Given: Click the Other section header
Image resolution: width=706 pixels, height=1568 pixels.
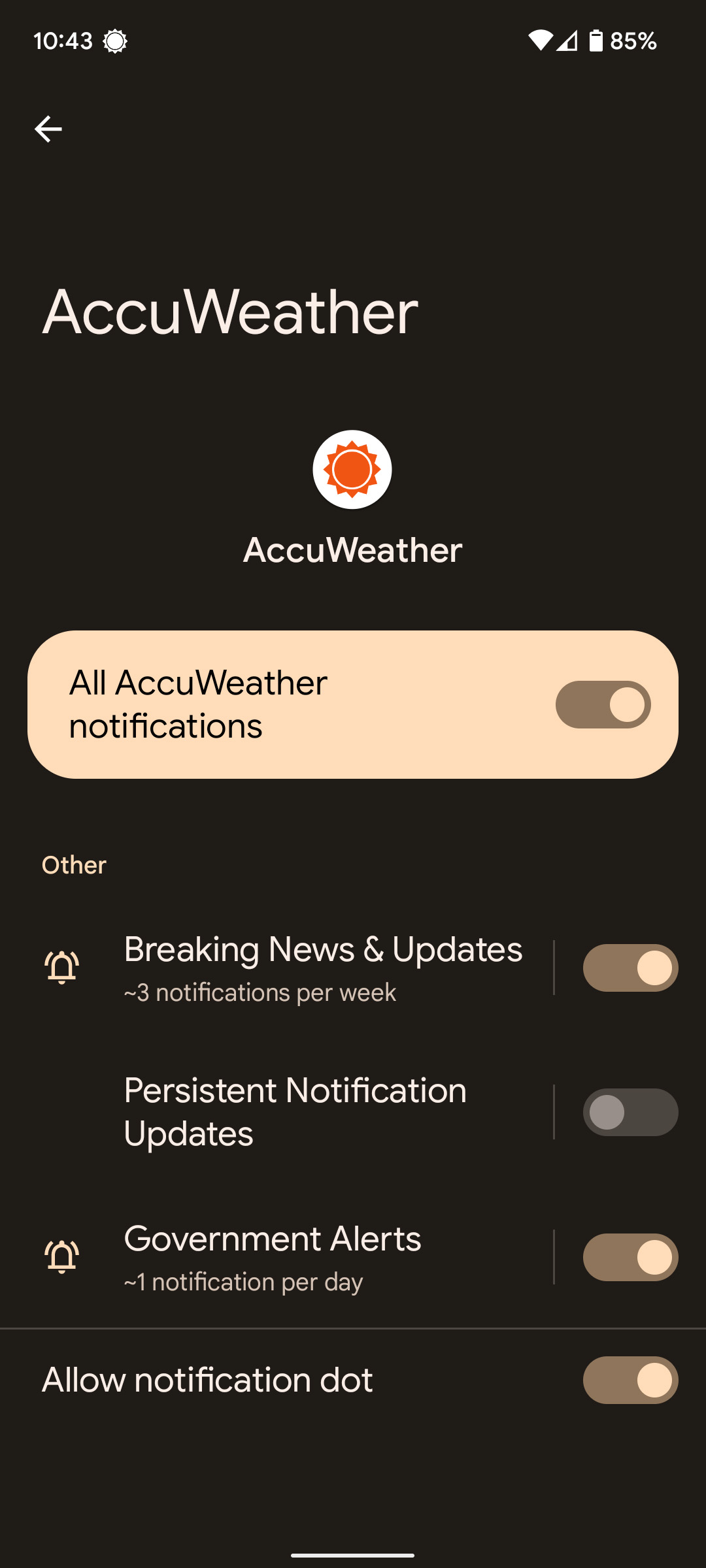Looking at the screenshot, I should point(73,865).
